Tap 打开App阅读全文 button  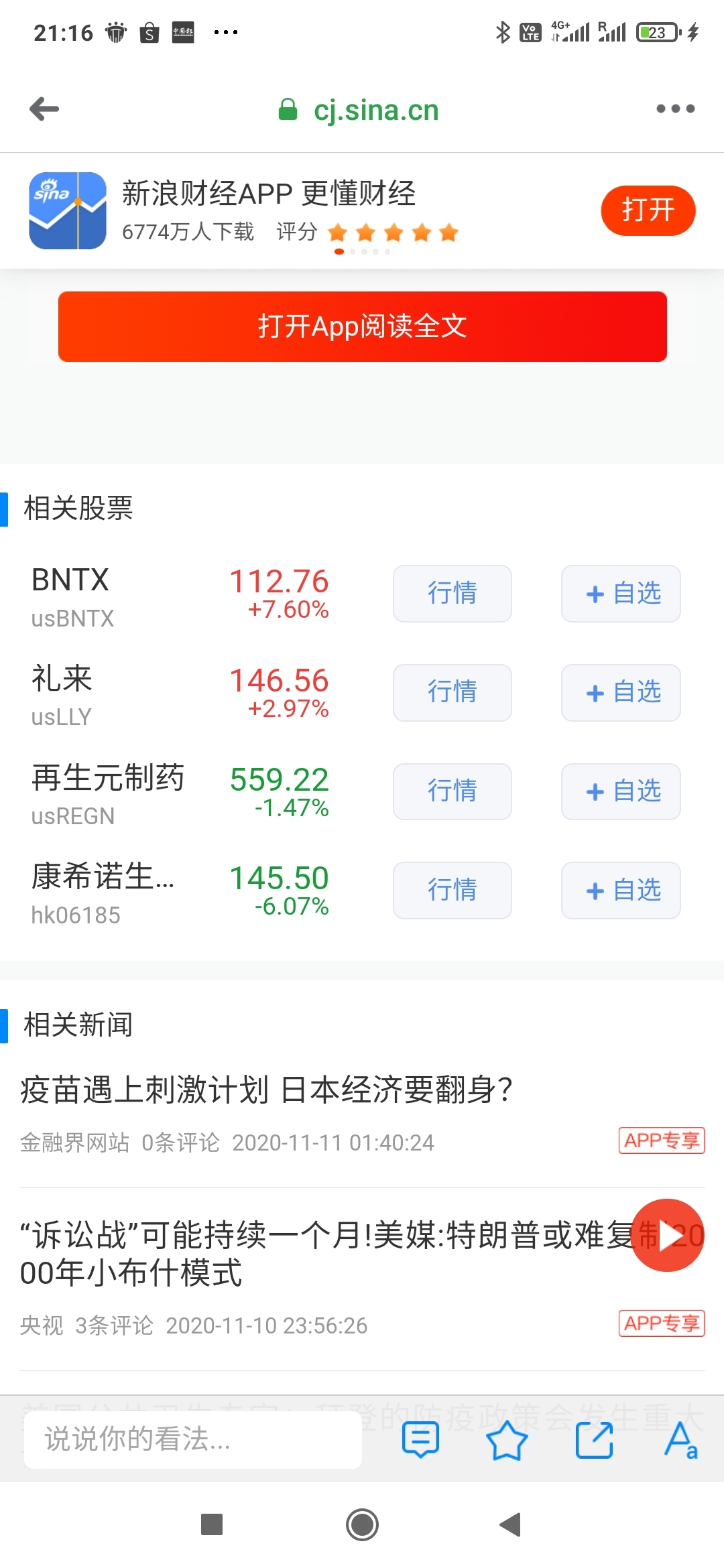click(362, 326)
